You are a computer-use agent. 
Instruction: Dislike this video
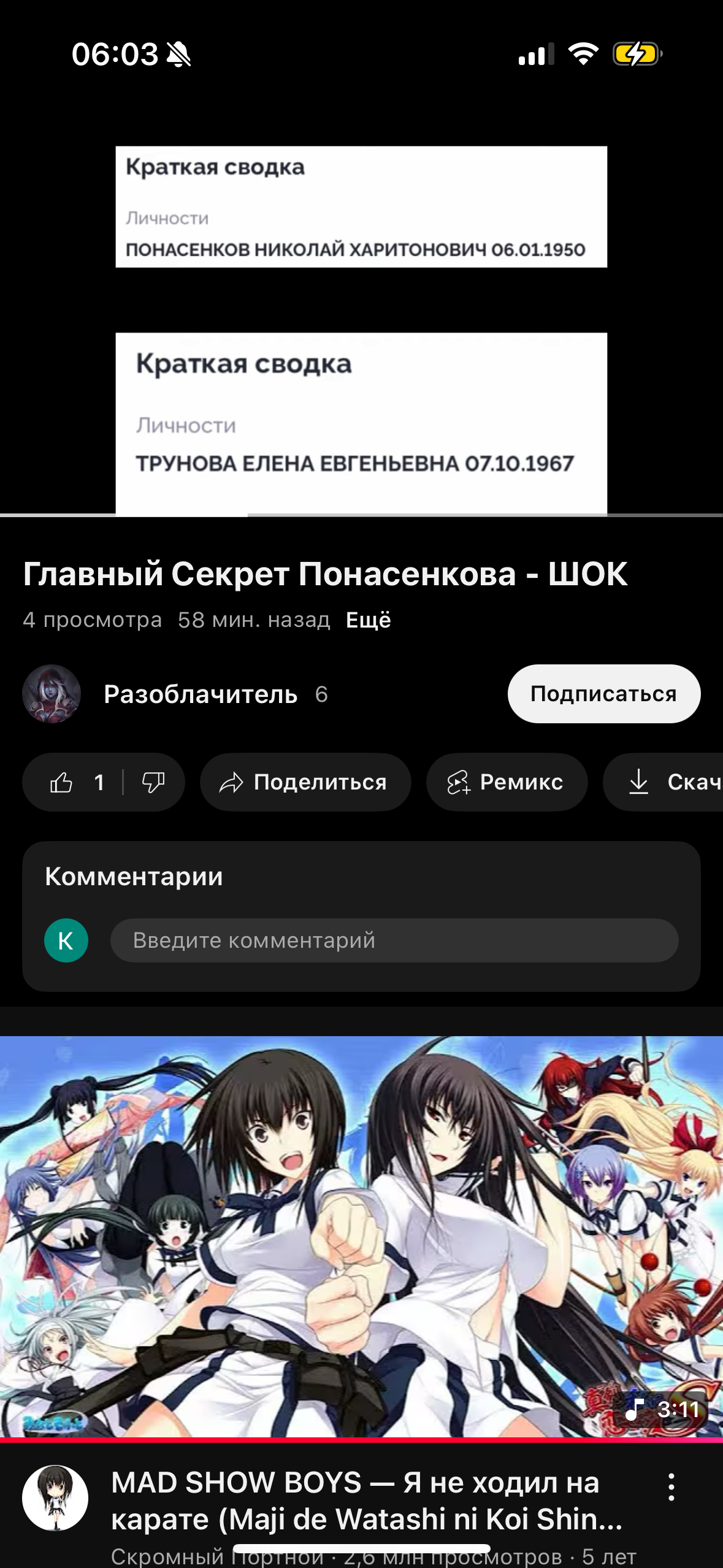point(153,783)
